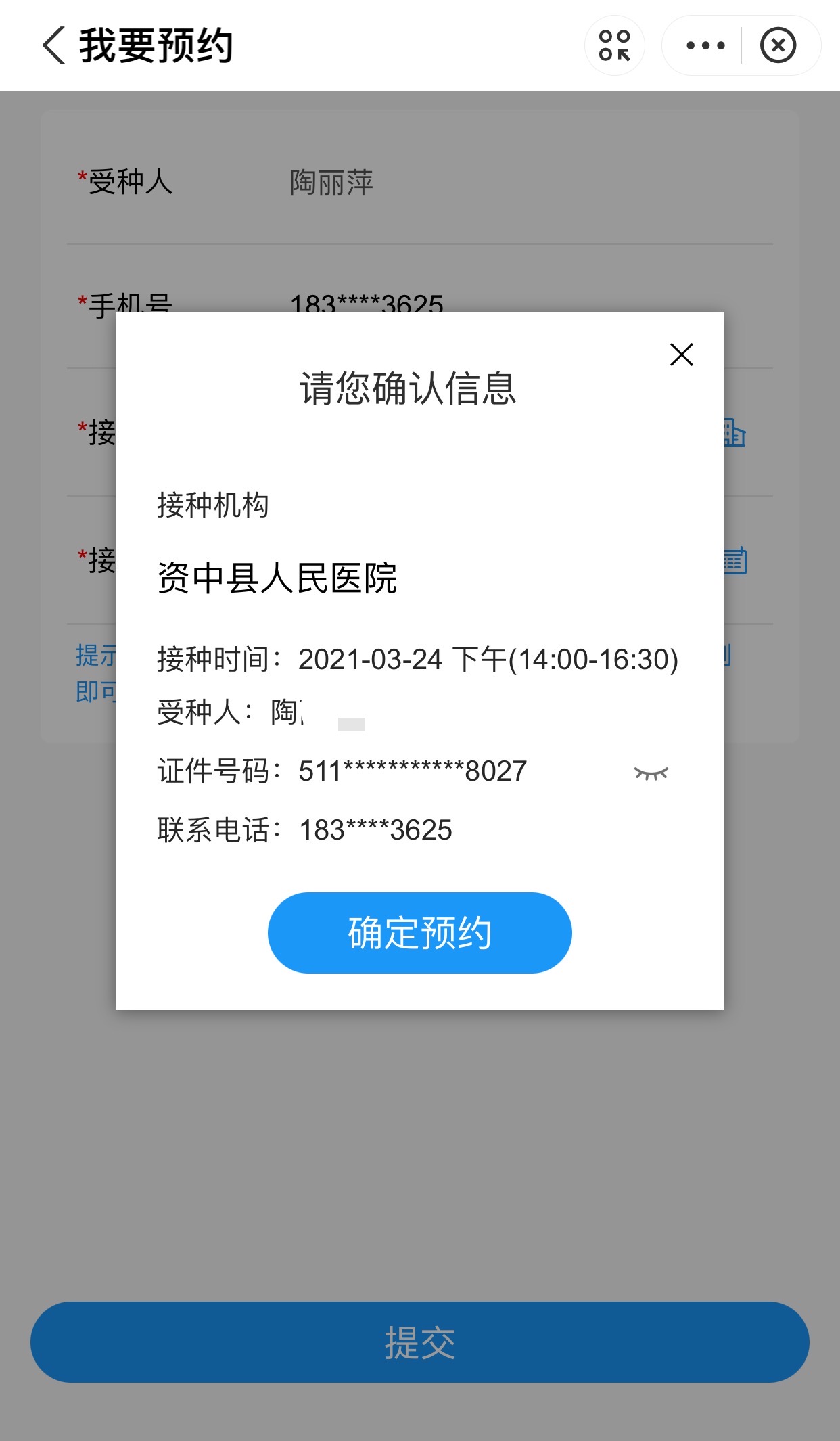
Task: Open the four-dot apps shortcut icon
Action: coord(614,45)
